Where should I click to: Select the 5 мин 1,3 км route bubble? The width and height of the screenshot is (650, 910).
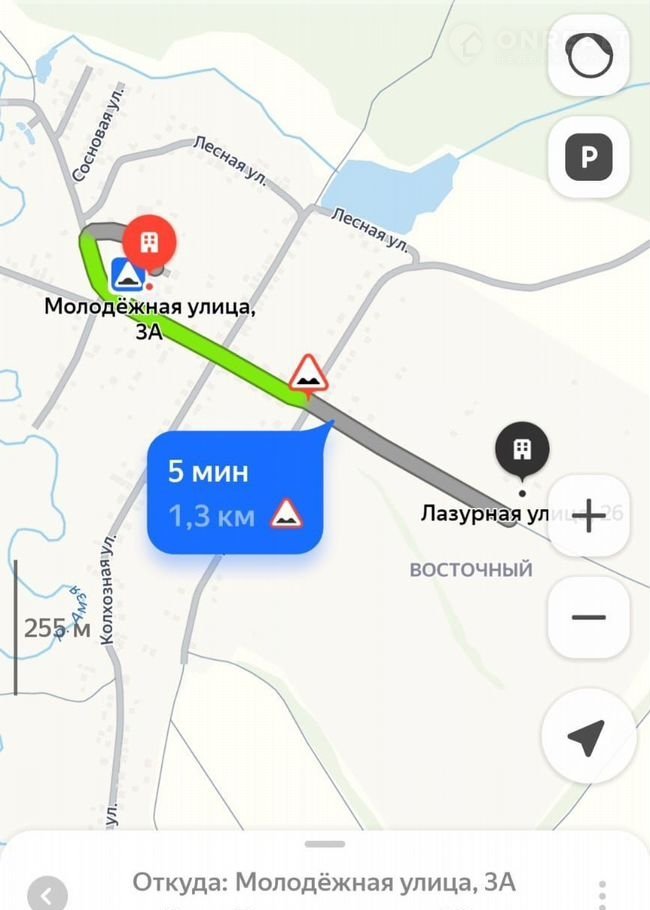(x=236, y=493)
